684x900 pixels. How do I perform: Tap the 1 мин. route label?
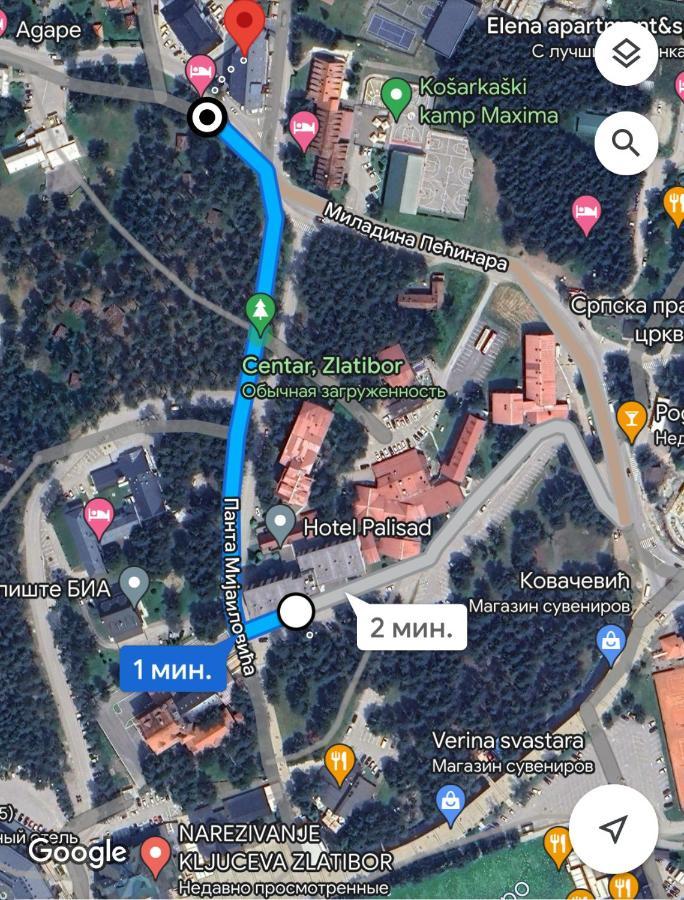pyautogui.click(x=173, y=668)
